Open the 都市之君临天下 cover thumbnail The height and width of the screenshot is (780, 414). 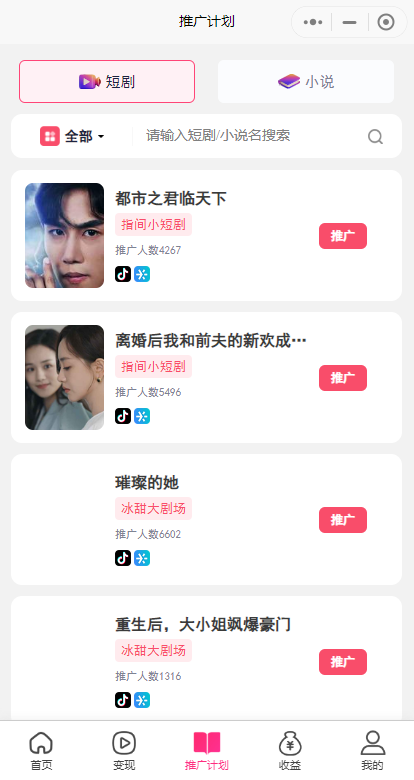[x=65, y=235]
